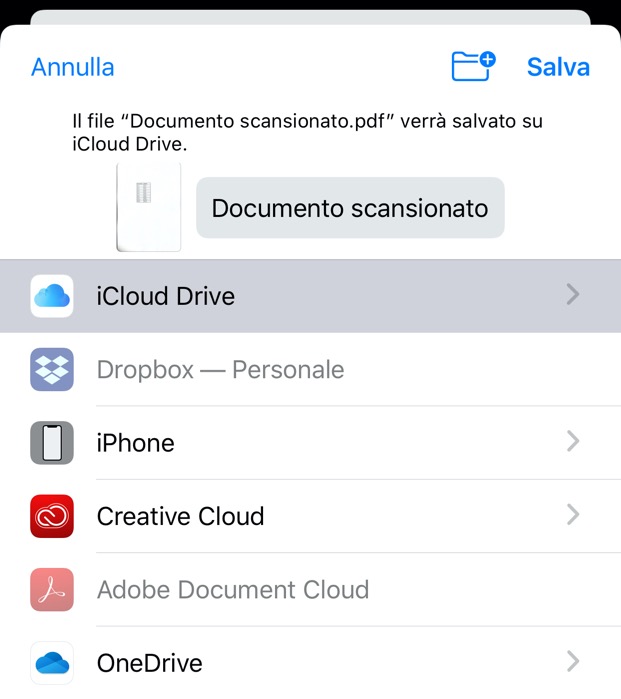Open the OneDrive location
Viewport: 621px width, 699px height.
coord(310,662)
